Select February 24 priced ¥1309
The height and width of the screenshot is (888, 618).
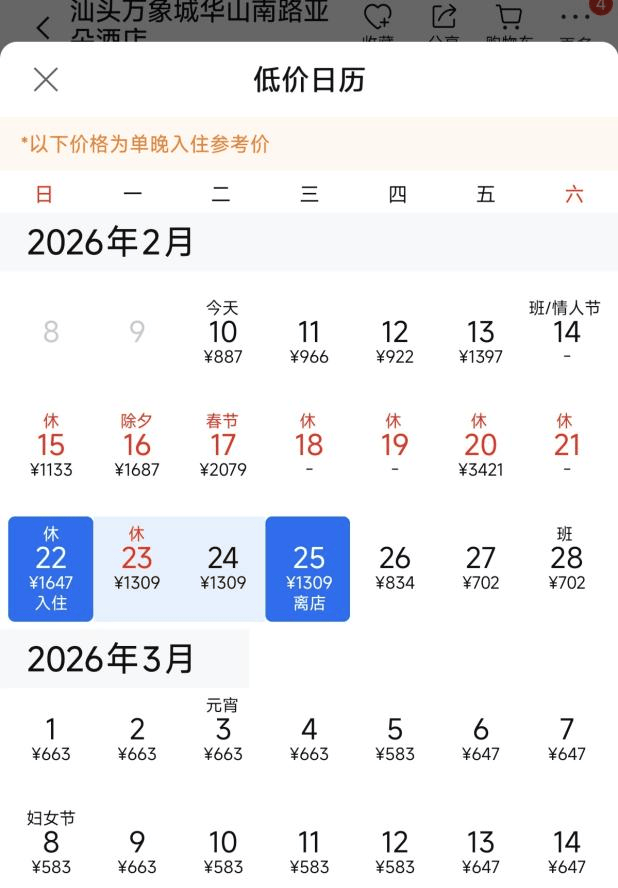[x=222, y=565]
